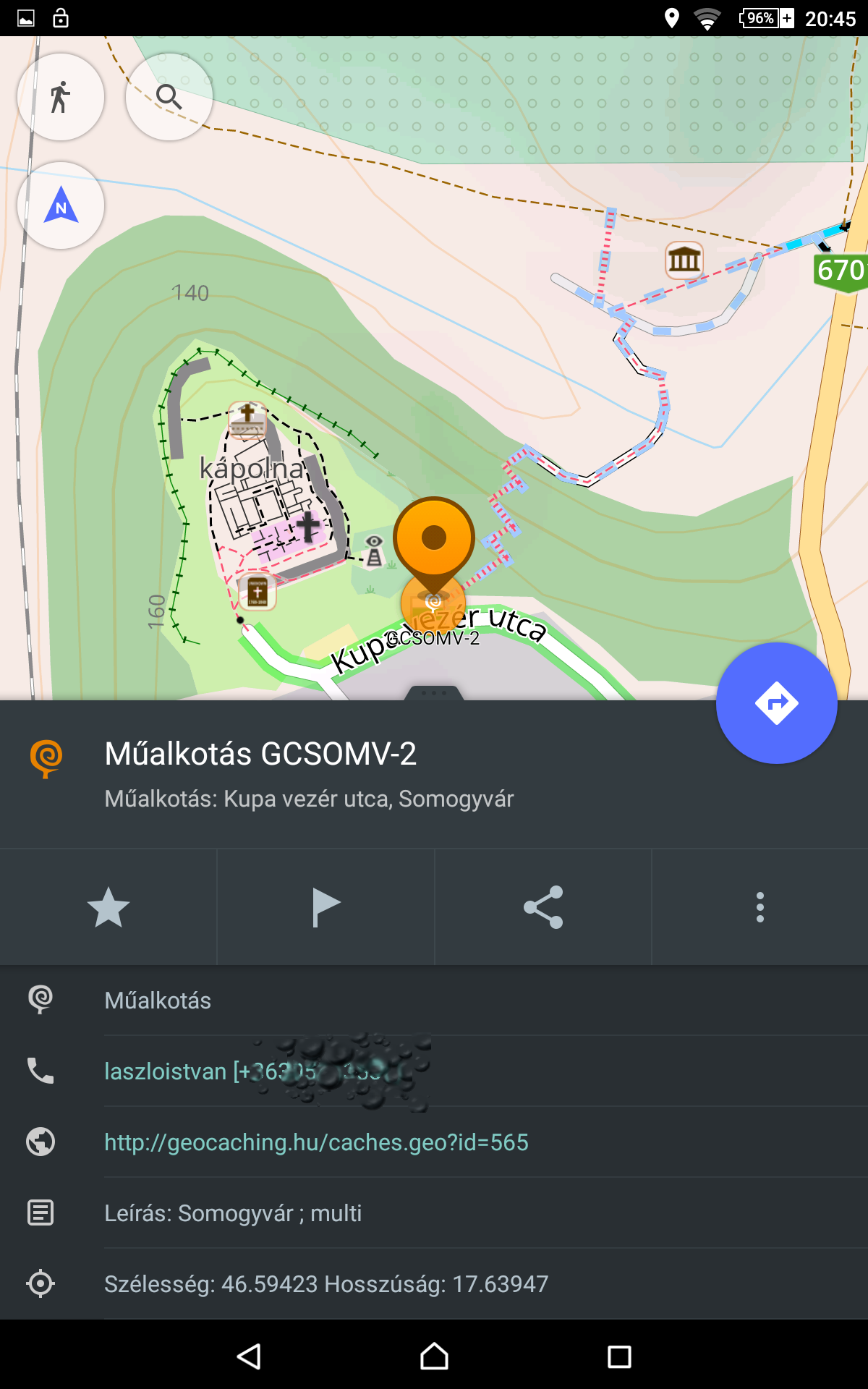Go back using system back button
The height and width of the screenshot is (1389, 868).
coord(249,1356)
